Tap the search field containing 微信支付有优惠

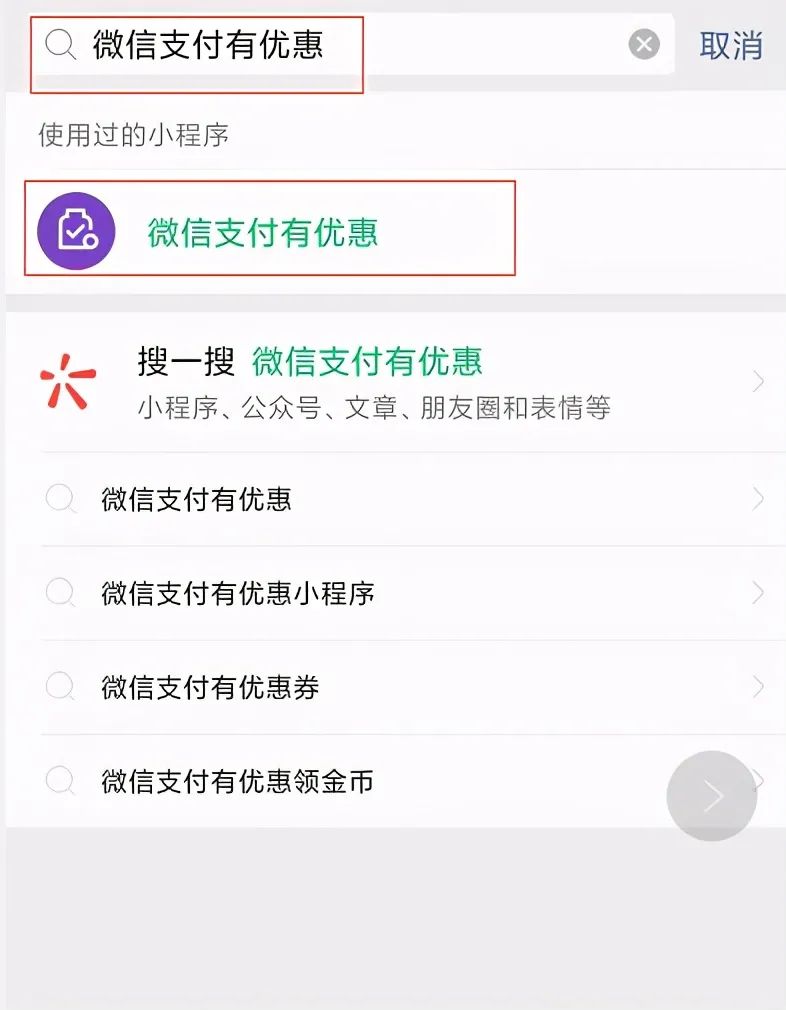click(330, 45)
